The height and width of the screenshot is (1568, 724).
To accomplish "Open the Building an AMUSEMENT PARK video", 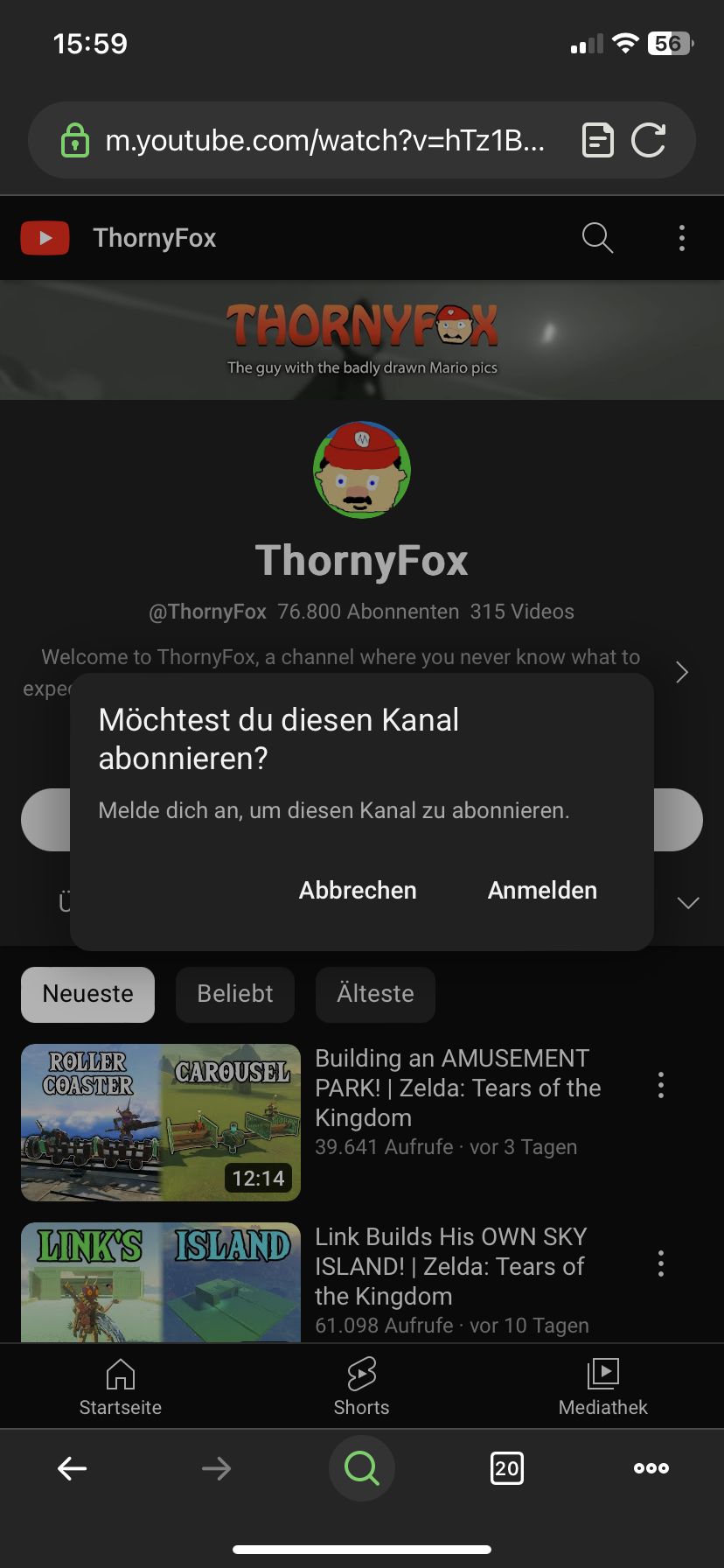I will pyautogui.click(x=457, y=1087).
